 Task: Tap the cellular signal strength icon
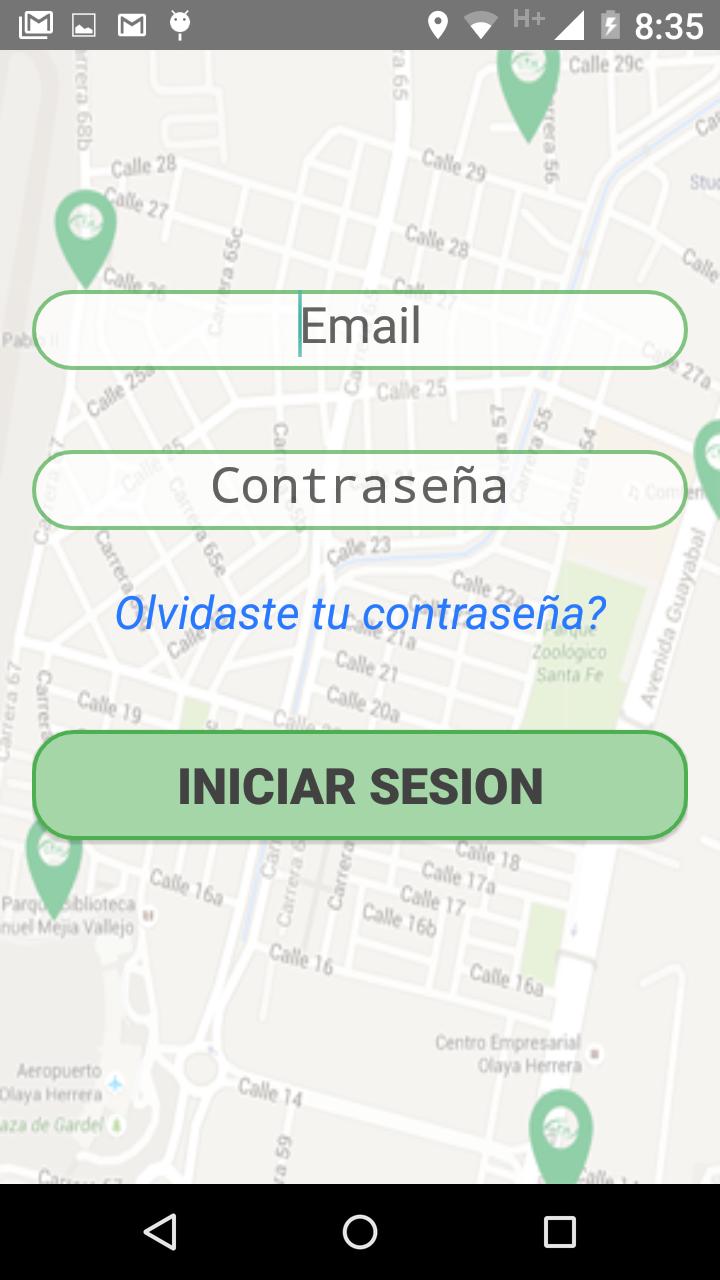point(570,24)
